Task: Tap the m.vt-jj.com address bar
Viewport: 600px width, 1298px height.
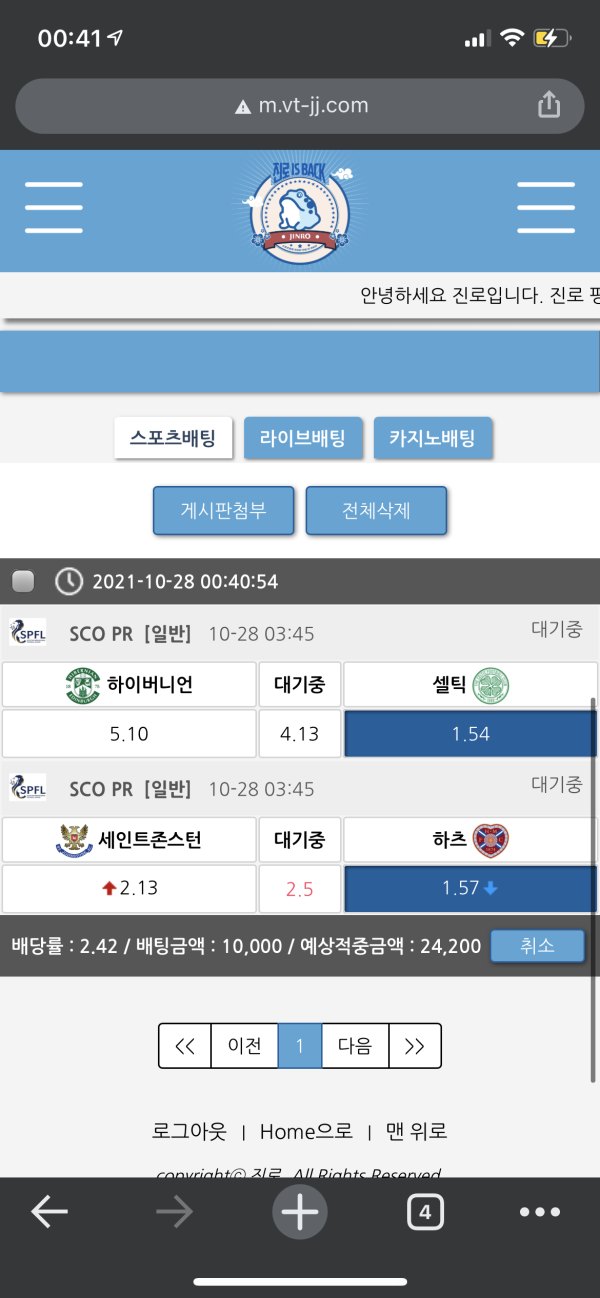Action: [300, 105]
